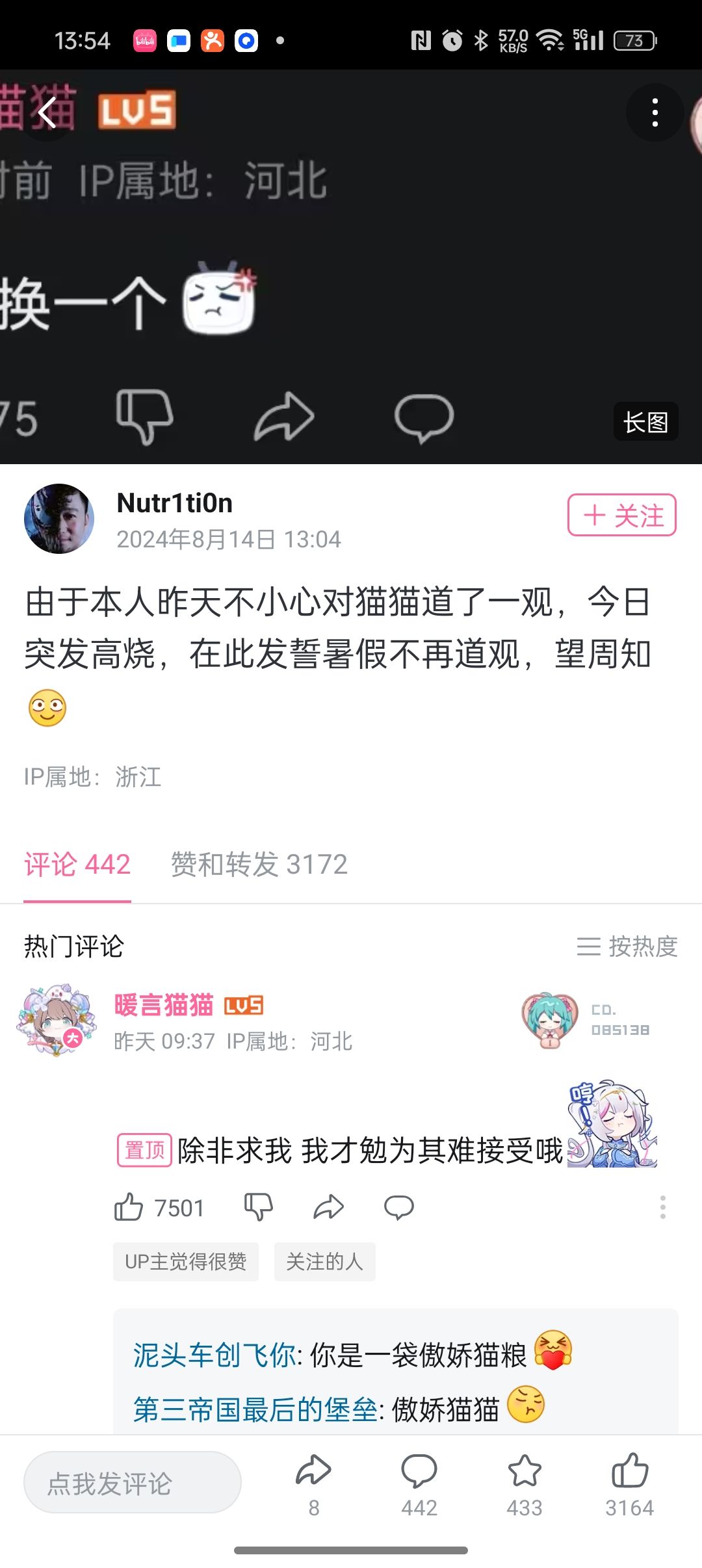Change comment sorting via 按热度
Screen dimensions: 702x1568
pyautogui.click(x=627, y=947)
